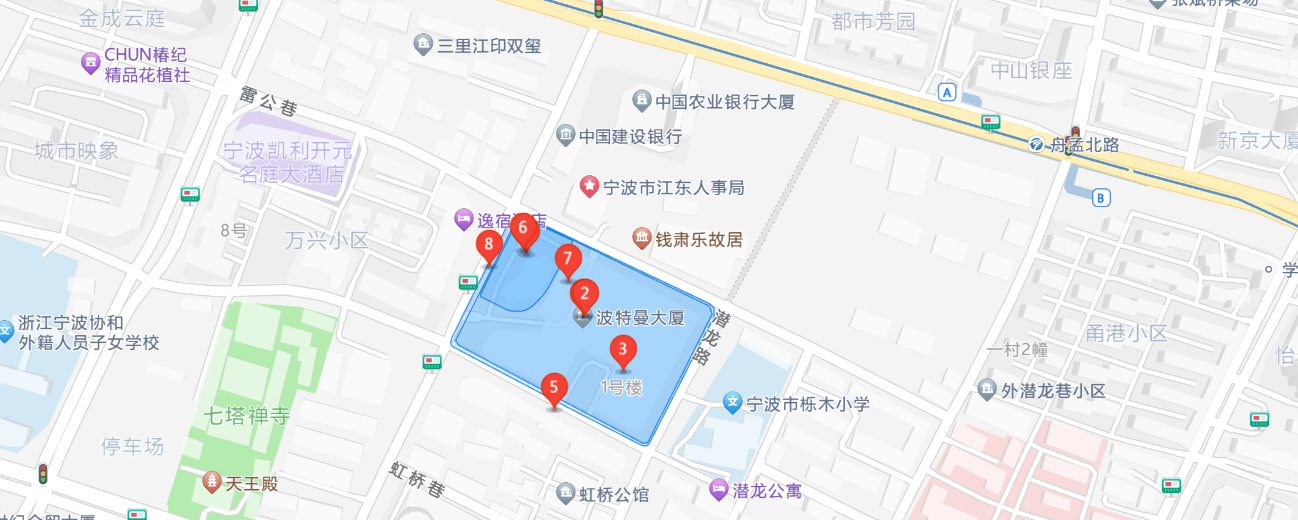
Task: Choose red map marker number 7
Action: pyautogui.click(x=567, y=260)
